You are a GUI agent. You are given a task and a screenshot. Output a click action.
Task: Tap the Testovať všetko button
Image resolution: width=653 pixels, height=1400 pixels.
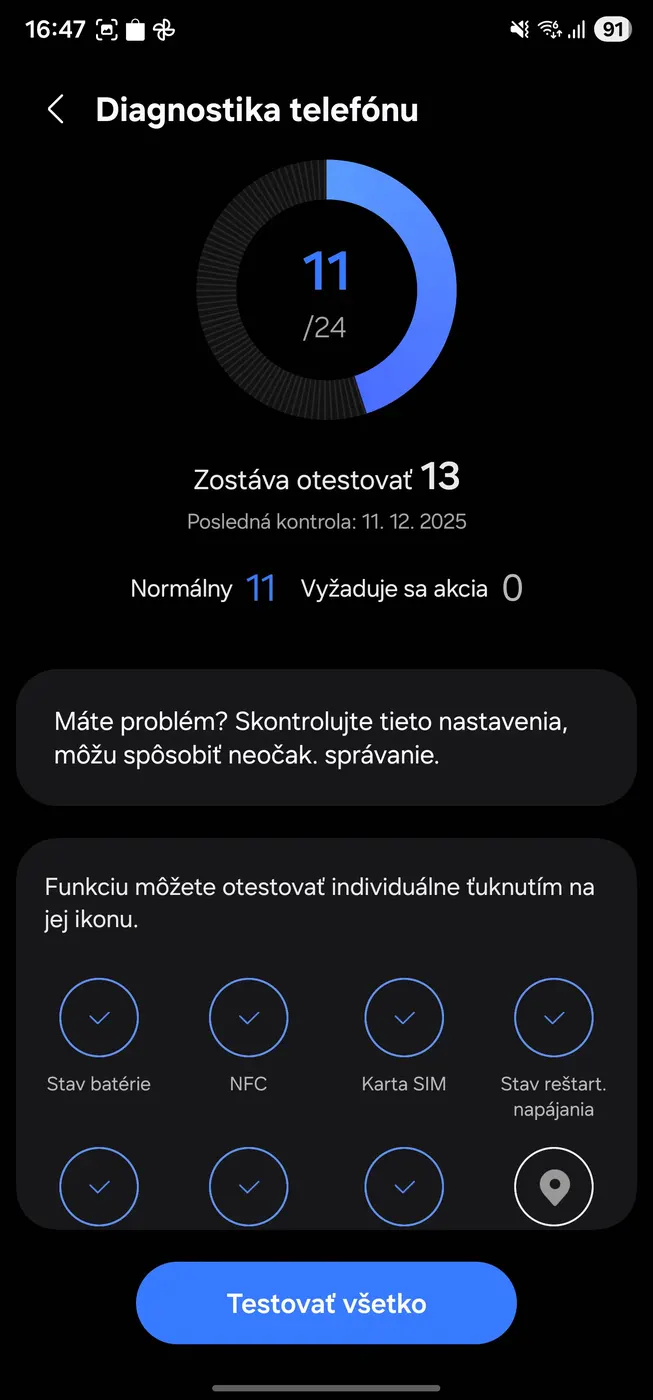(x=326, y=1303)
